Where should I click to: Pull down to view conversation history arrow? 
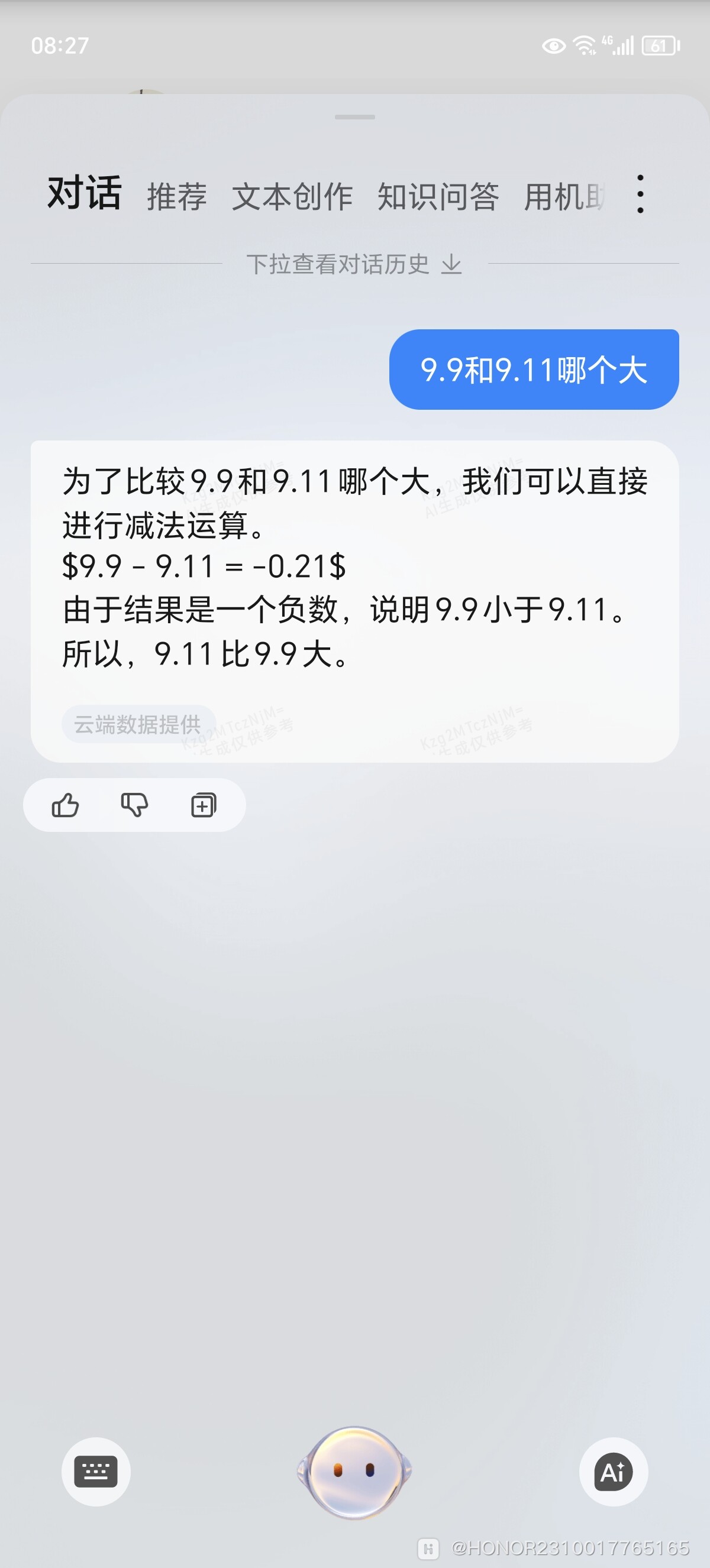pos(353,264)
